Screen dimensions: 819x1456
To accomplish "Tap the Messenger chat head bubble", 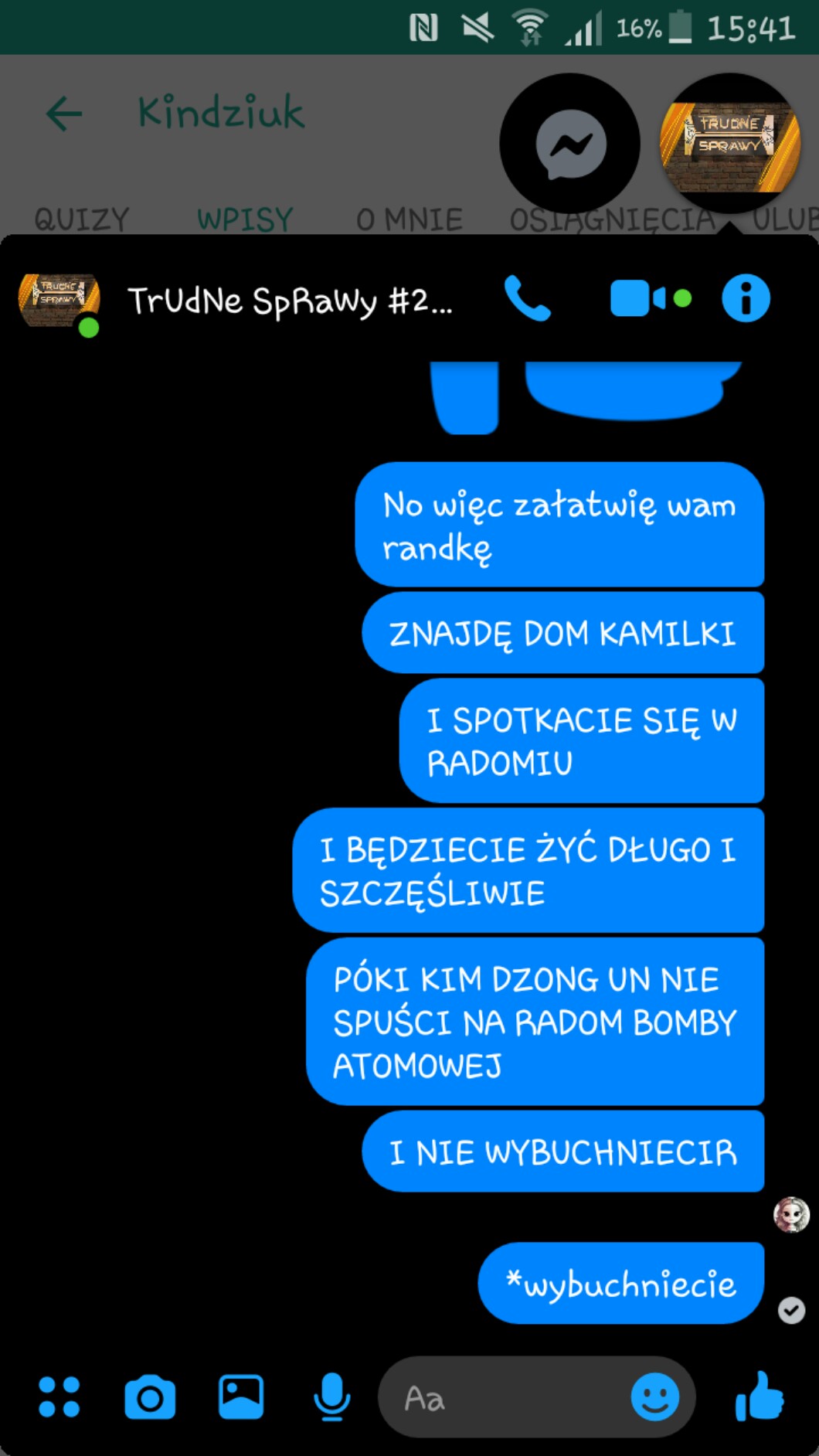I will tap(570, 144).
